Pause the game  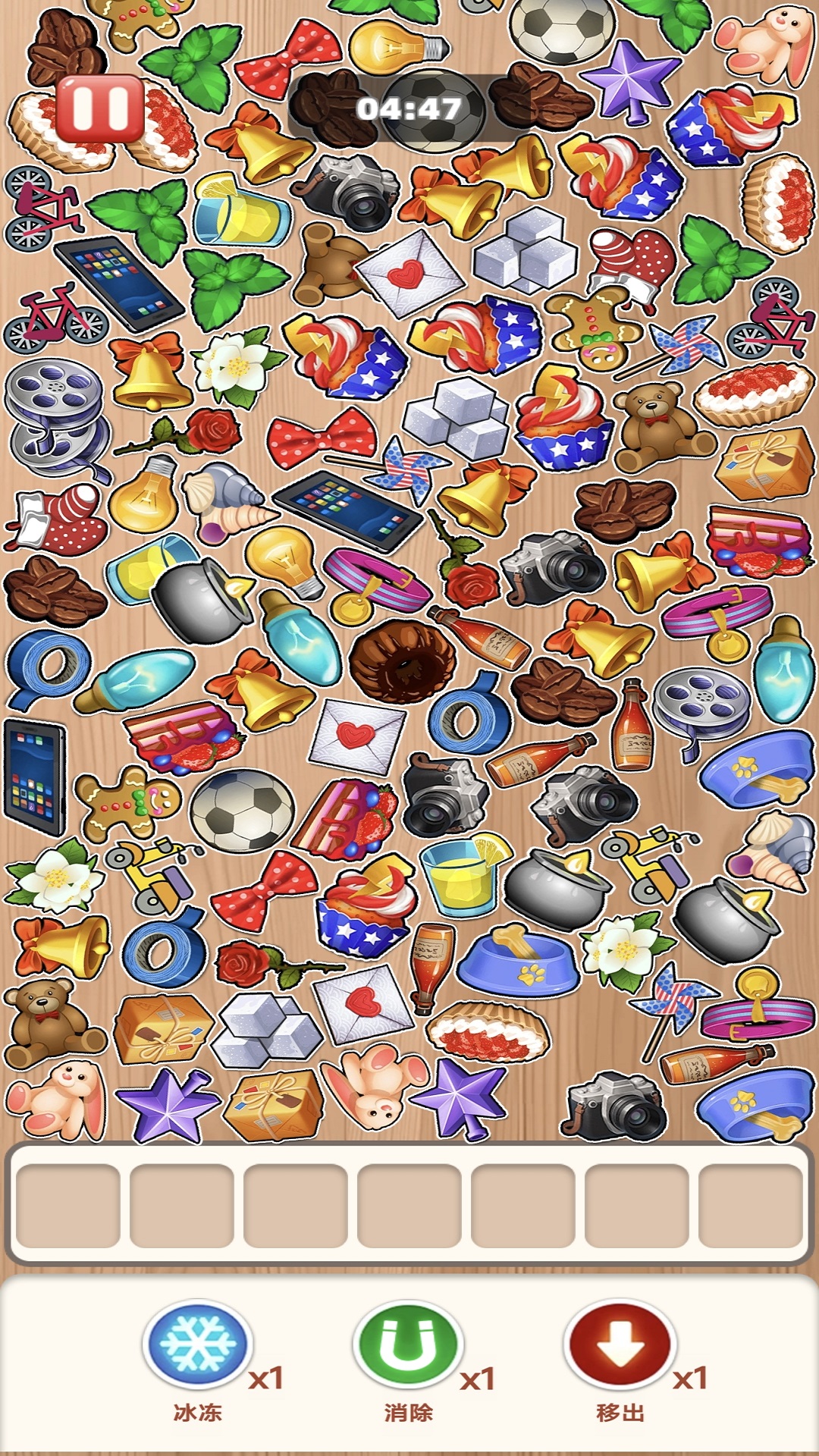[100, 108]
